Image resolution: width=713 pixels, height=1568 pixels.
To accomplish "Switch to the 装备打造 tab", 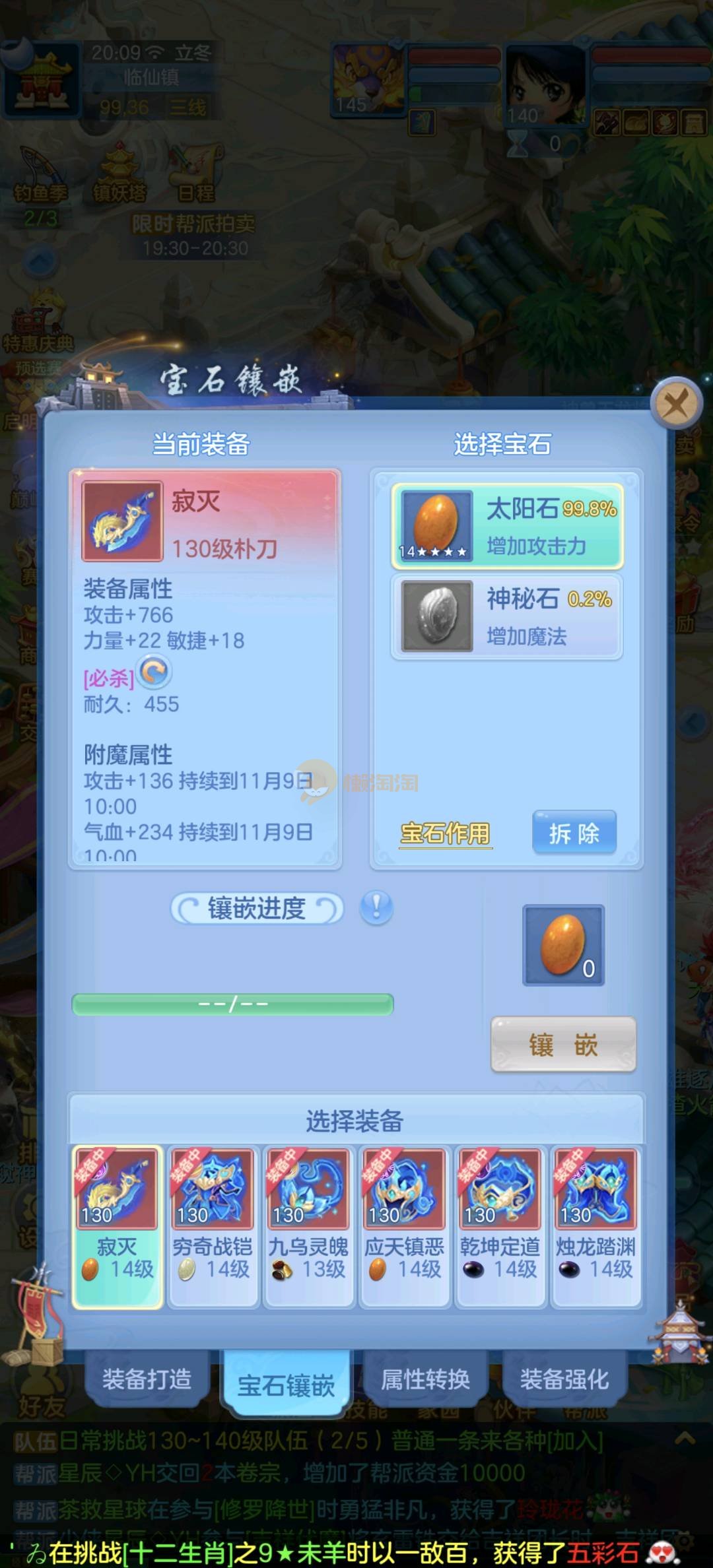I will pos(147,1379).
